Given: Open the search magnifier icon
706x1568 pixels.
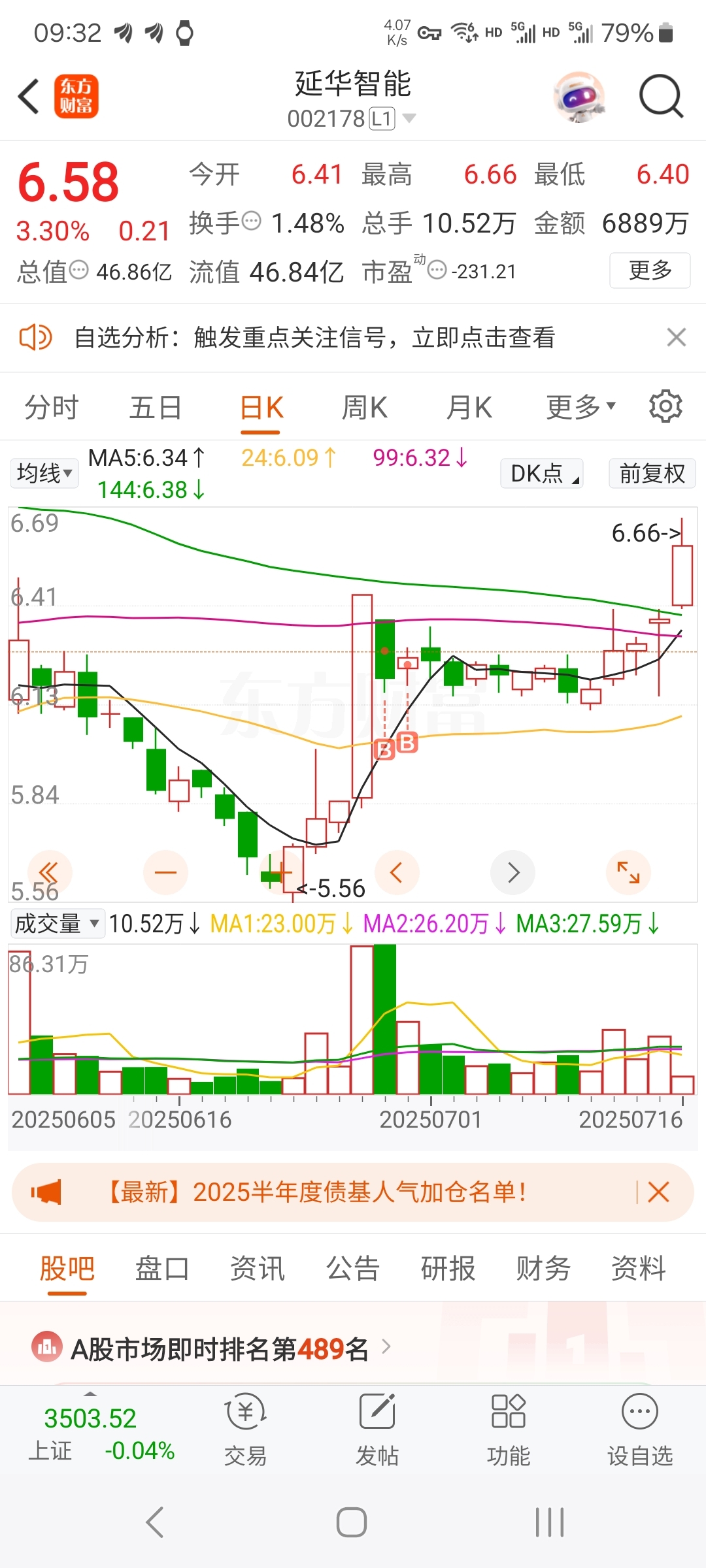Looking at the screenshot, I should click(661, 97).
